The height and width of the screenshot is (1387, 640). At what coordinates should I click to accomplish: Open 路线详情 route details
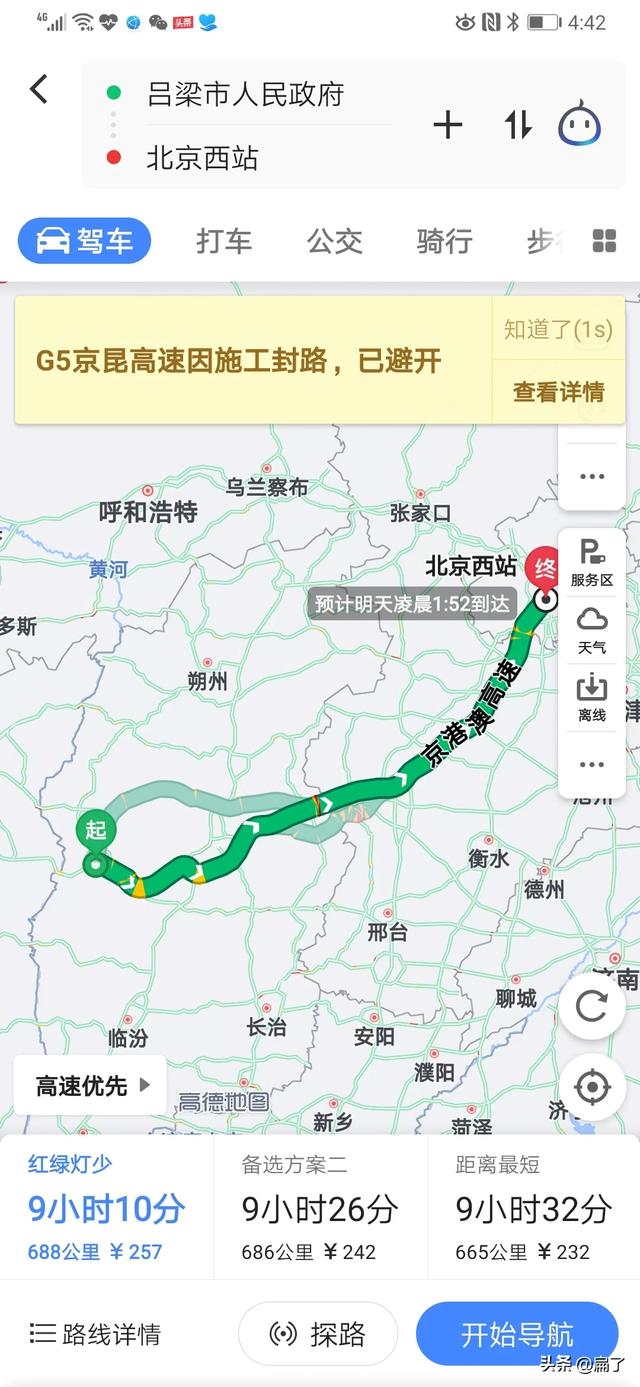[x=96, y=1333]
